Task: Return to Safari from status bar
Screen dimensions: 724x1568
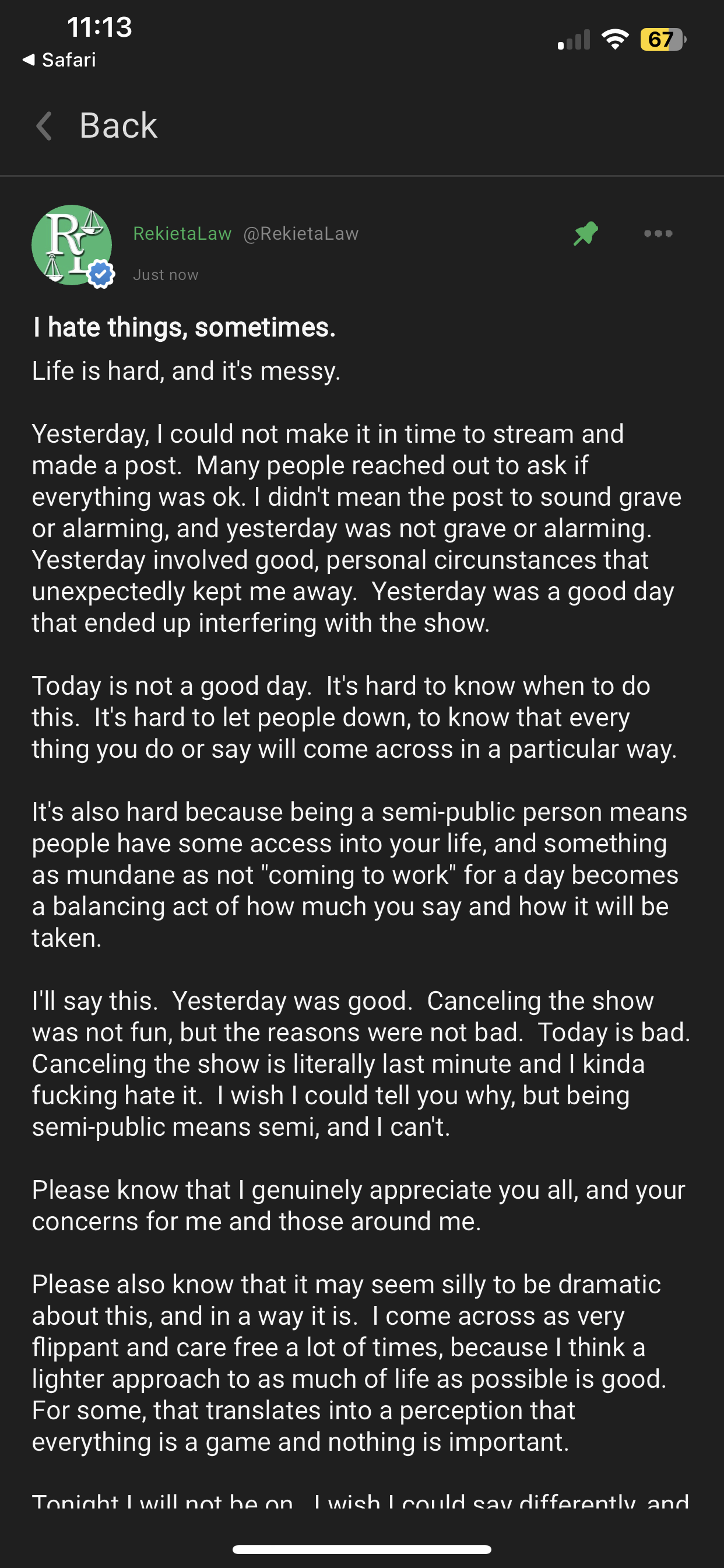Action: point(59,60)
